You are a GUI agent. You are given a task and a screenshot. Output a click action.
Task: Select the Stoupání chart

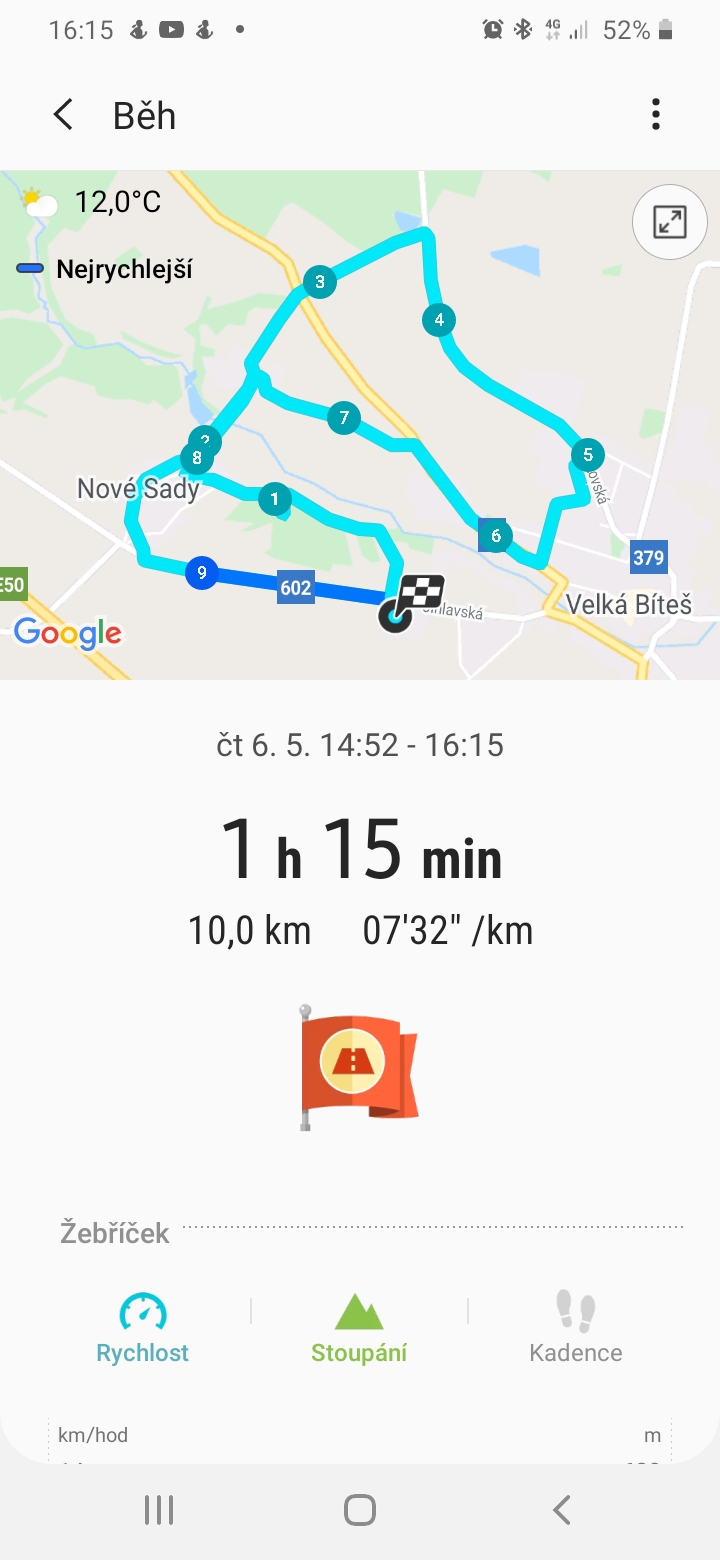(359, 1327)
